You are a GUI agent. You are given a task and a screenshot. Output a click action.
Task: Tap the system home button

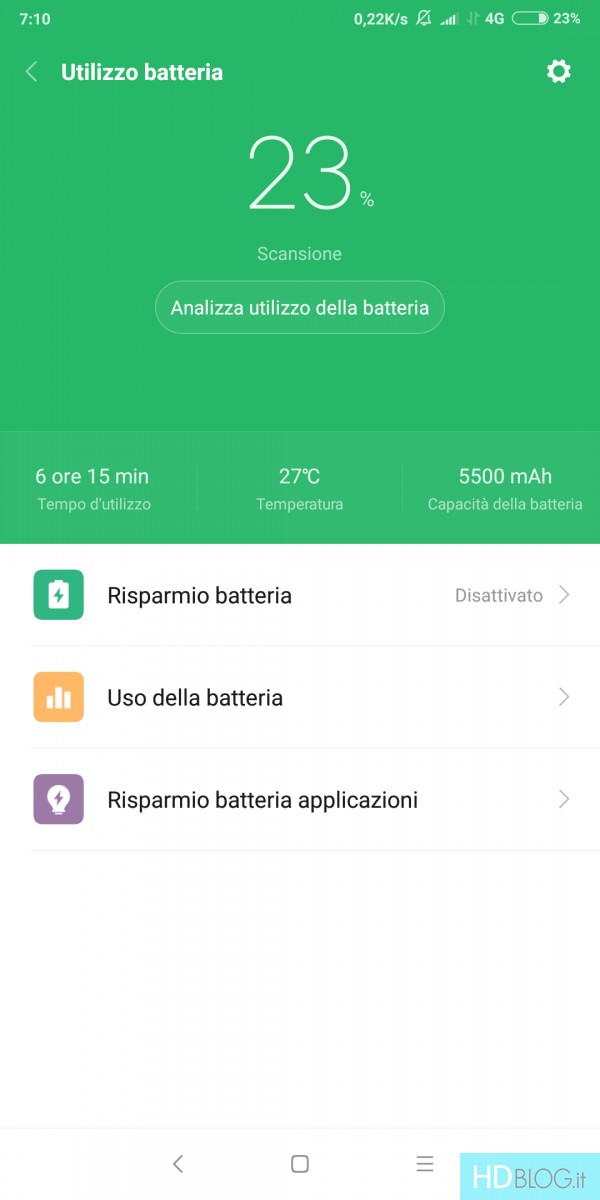(300, 1164)
